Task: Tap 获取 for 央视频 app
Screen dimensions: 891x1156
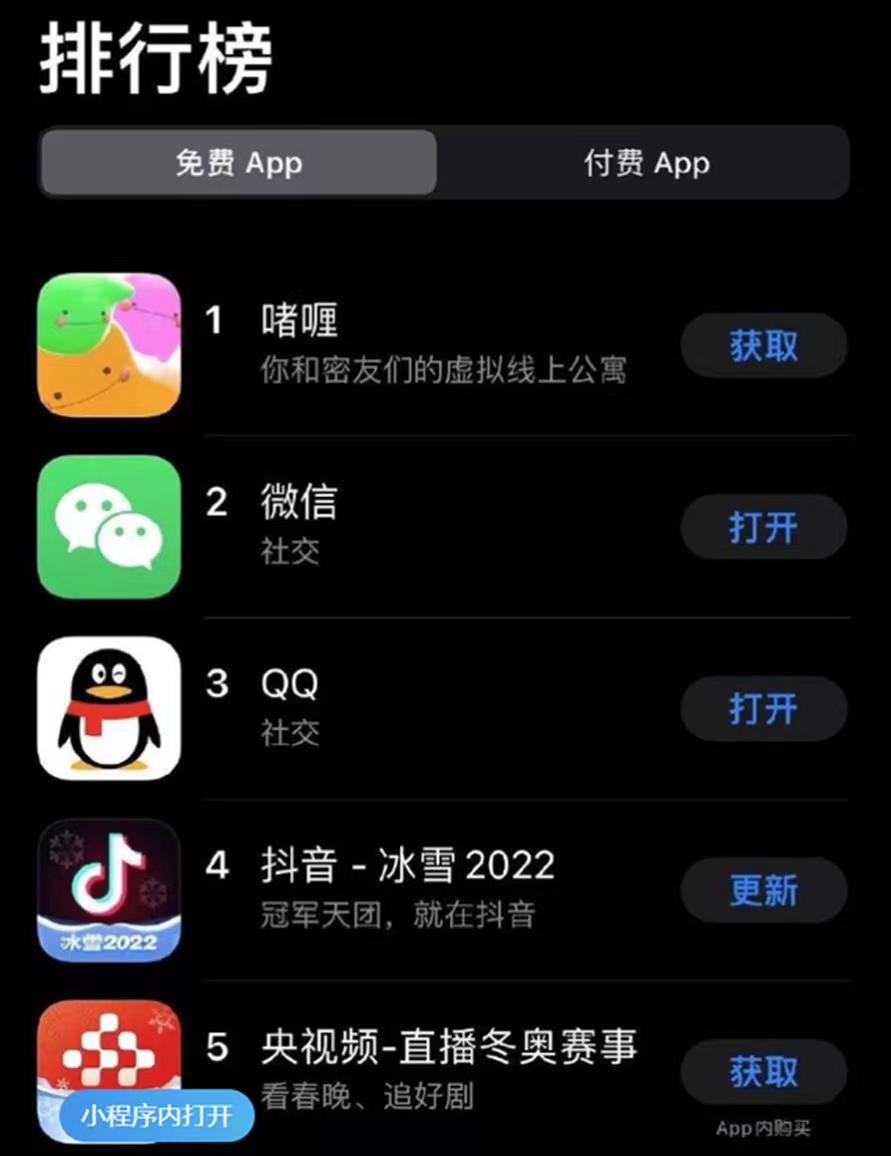Action: 763,1071
